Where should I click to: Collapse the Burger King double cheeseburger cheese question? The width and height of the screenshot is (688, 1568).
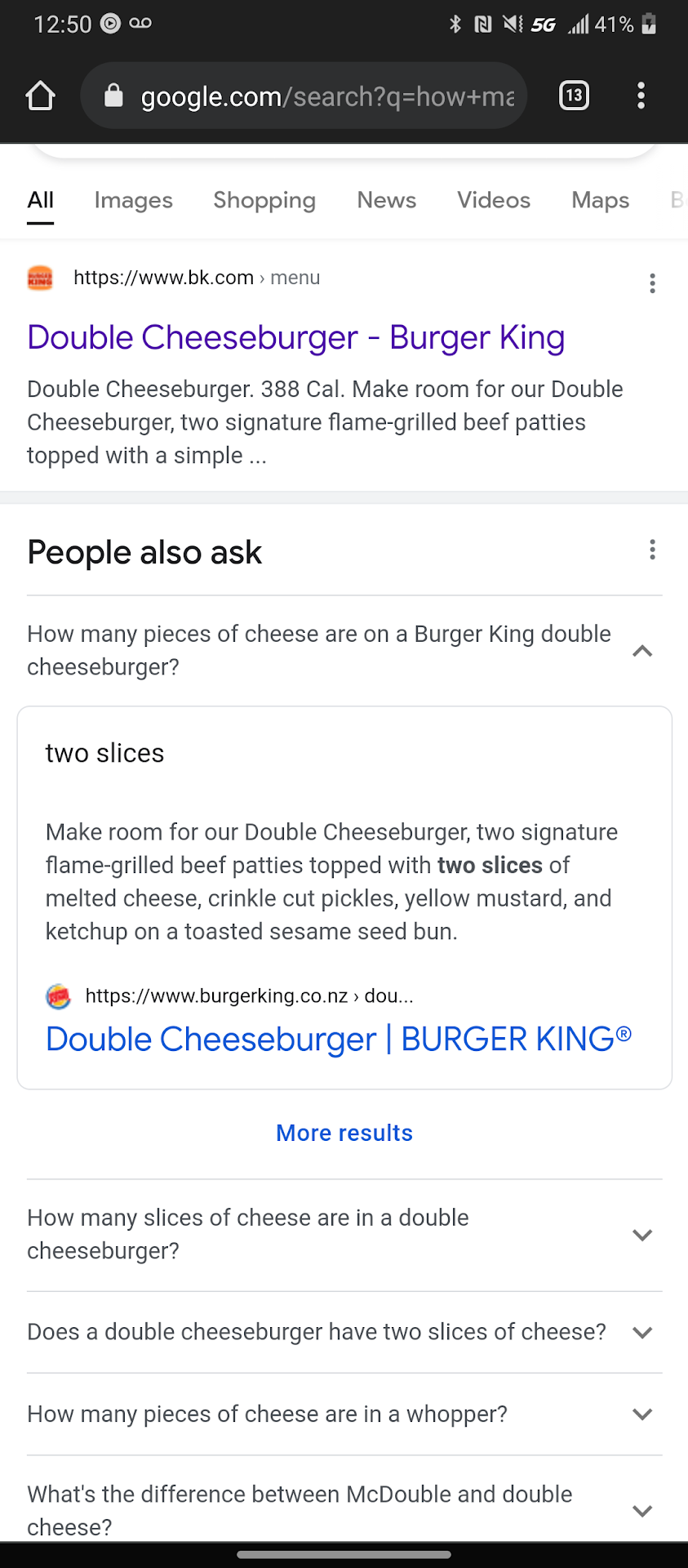pyautogui.click(x=642, y=651)
